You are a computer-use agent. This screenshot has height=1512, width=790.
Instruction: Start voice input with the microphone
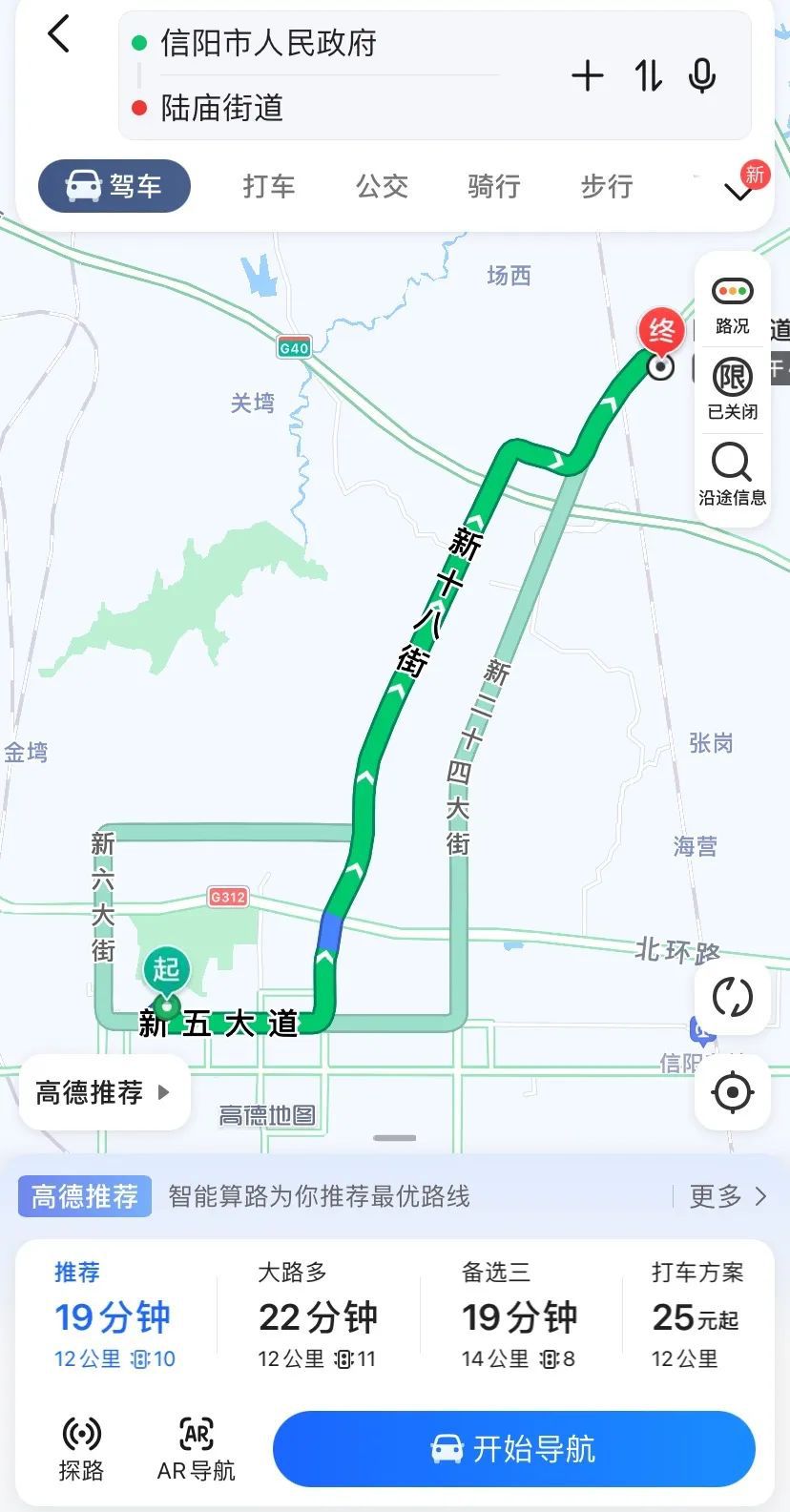(x=702, y=76)
